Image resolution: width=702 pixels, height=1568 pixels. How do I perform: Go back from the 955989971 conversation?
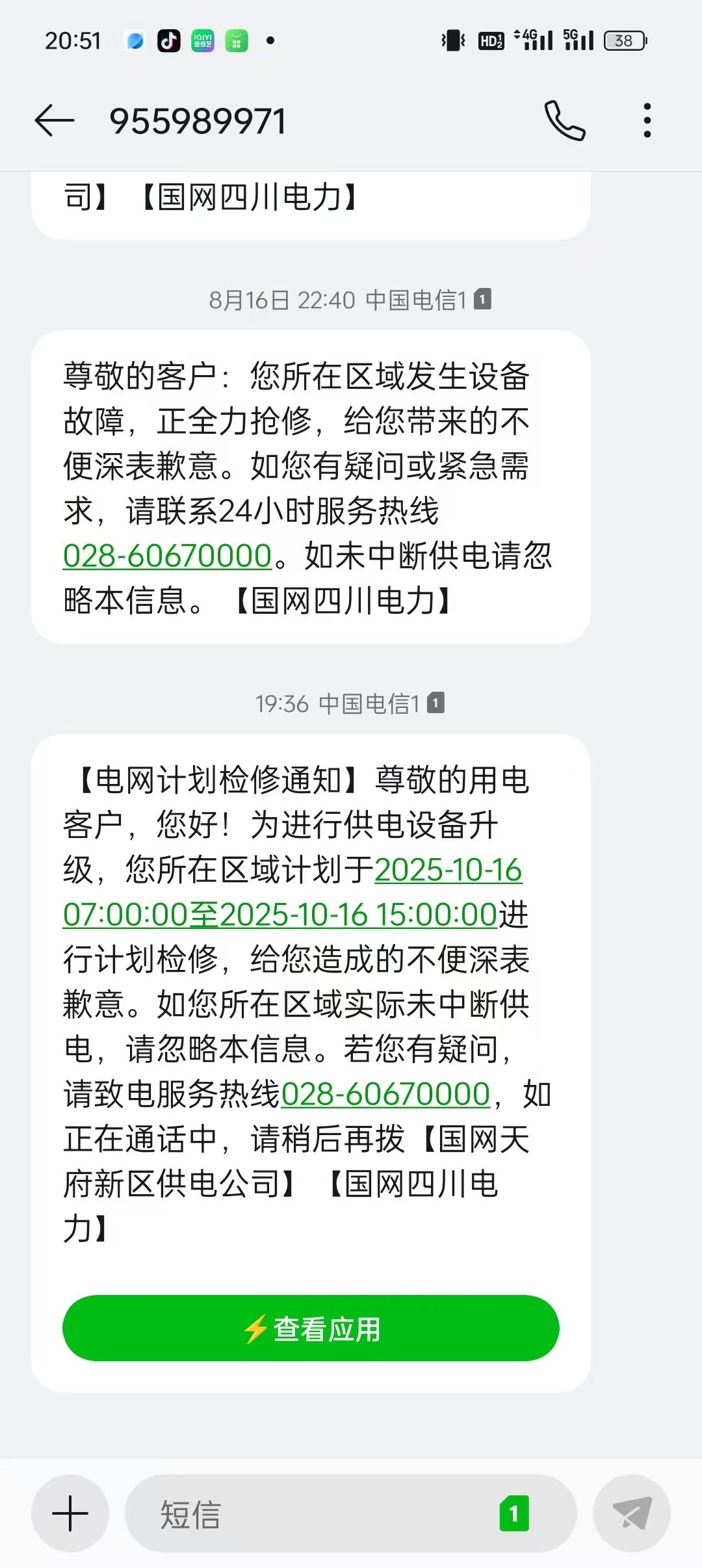(55, 121)
